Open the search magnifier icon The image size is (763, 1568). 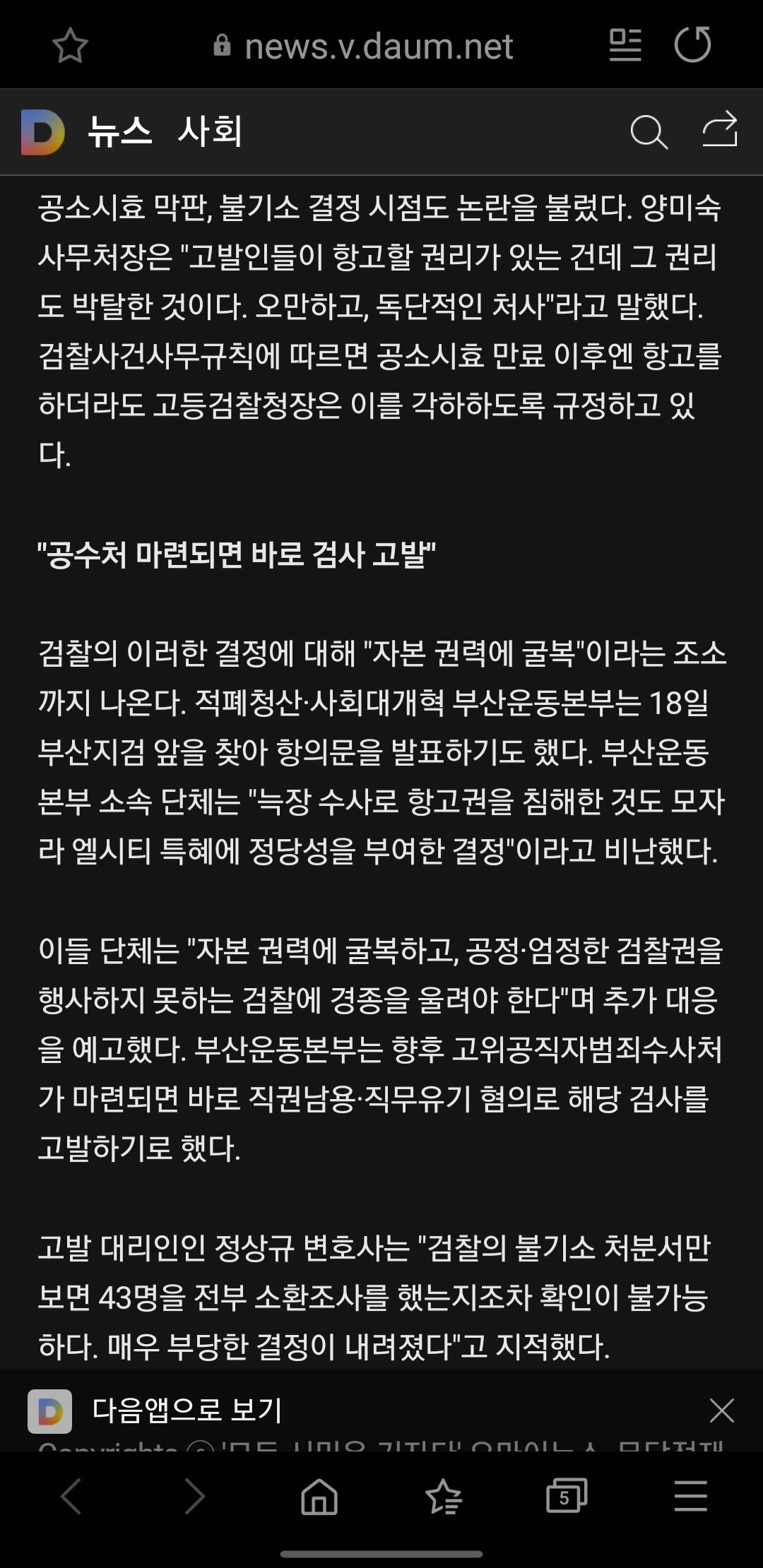click(x=649, y=132)
